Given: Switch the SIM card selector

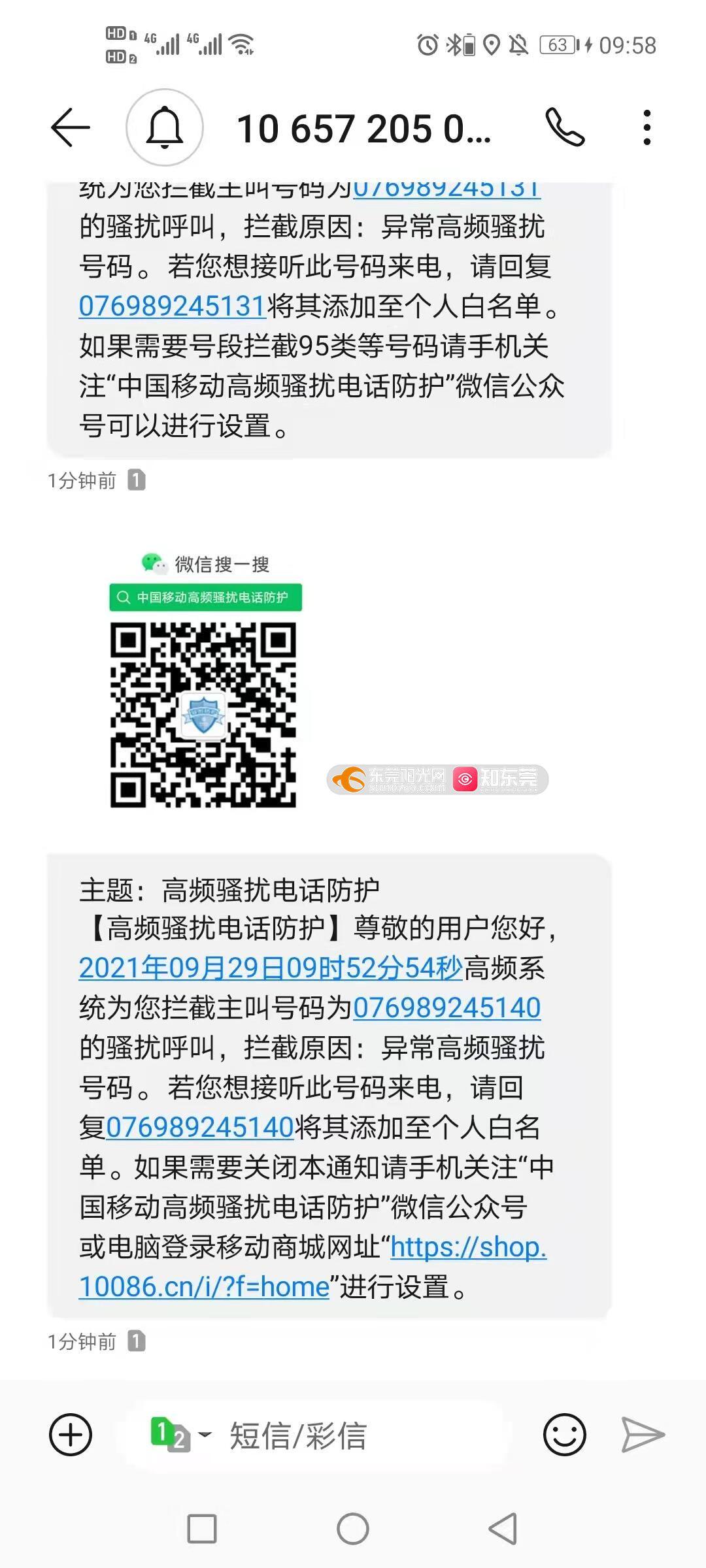Looking at the screenshot, I should [180, 1435].
